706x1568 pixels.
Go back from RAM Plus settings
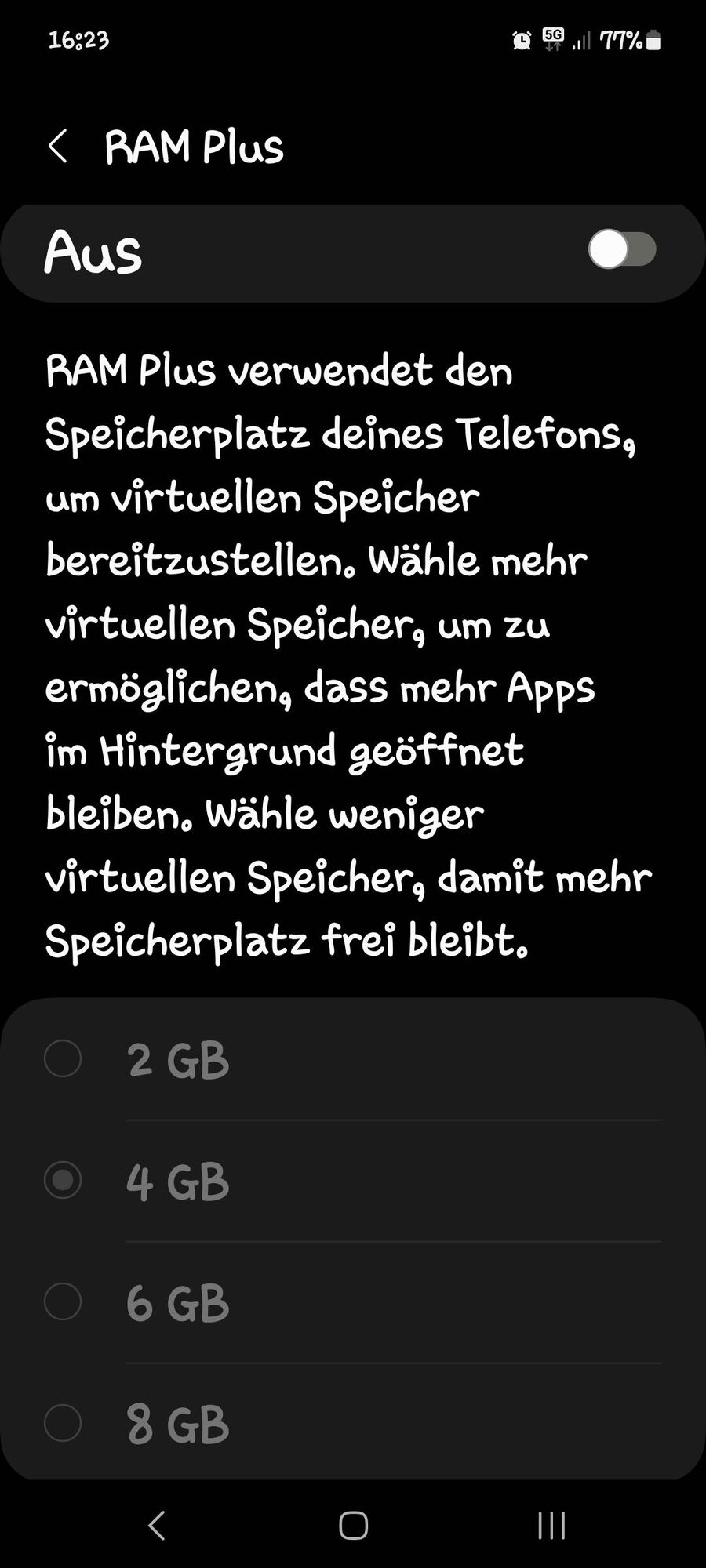[58, 147]
